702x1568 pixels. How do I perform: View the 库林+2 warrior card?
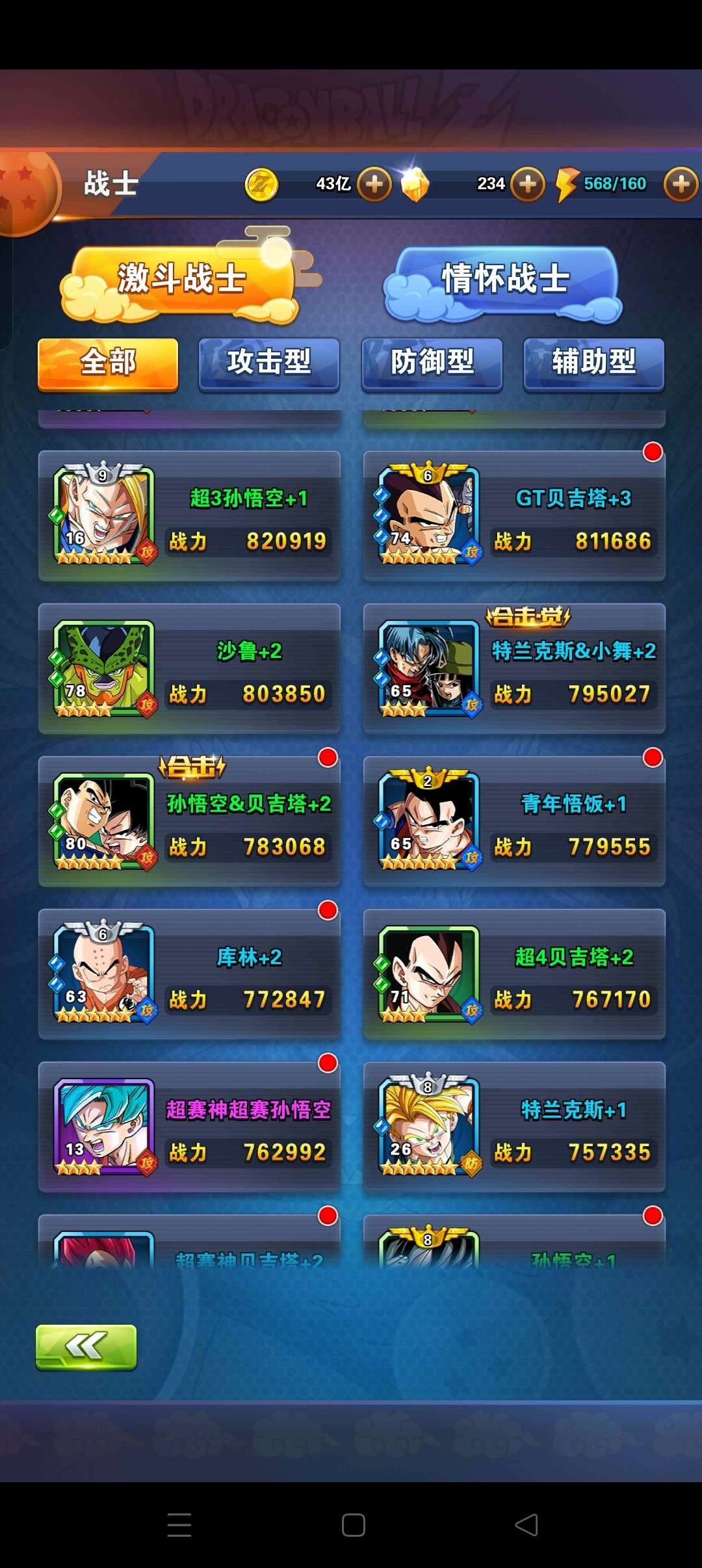tap(189, 975)
